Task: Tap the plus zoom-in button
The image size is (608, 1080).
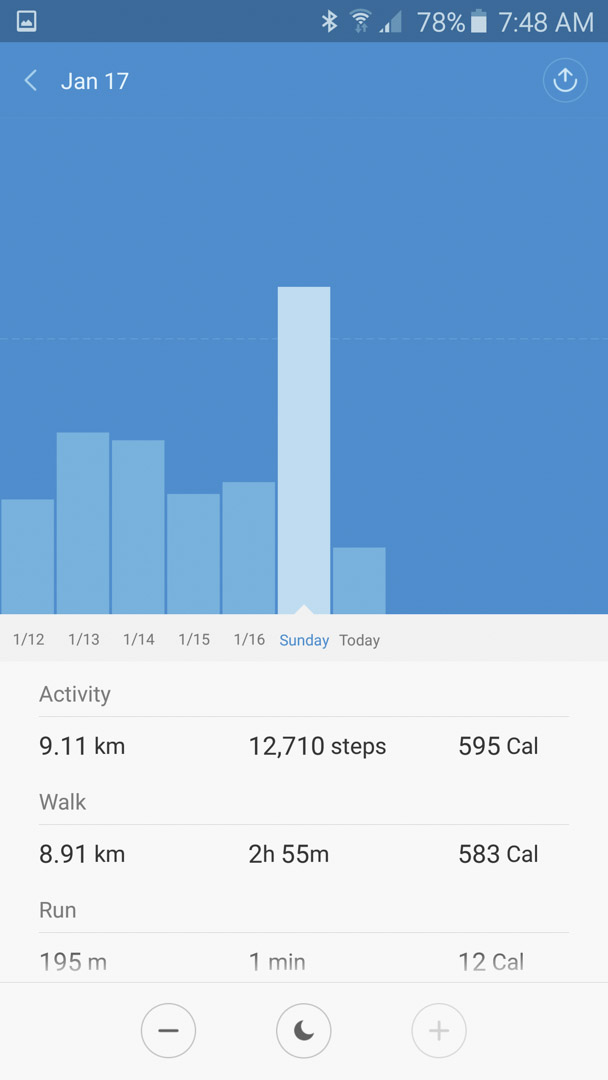Action: [x=439, y=1031]
